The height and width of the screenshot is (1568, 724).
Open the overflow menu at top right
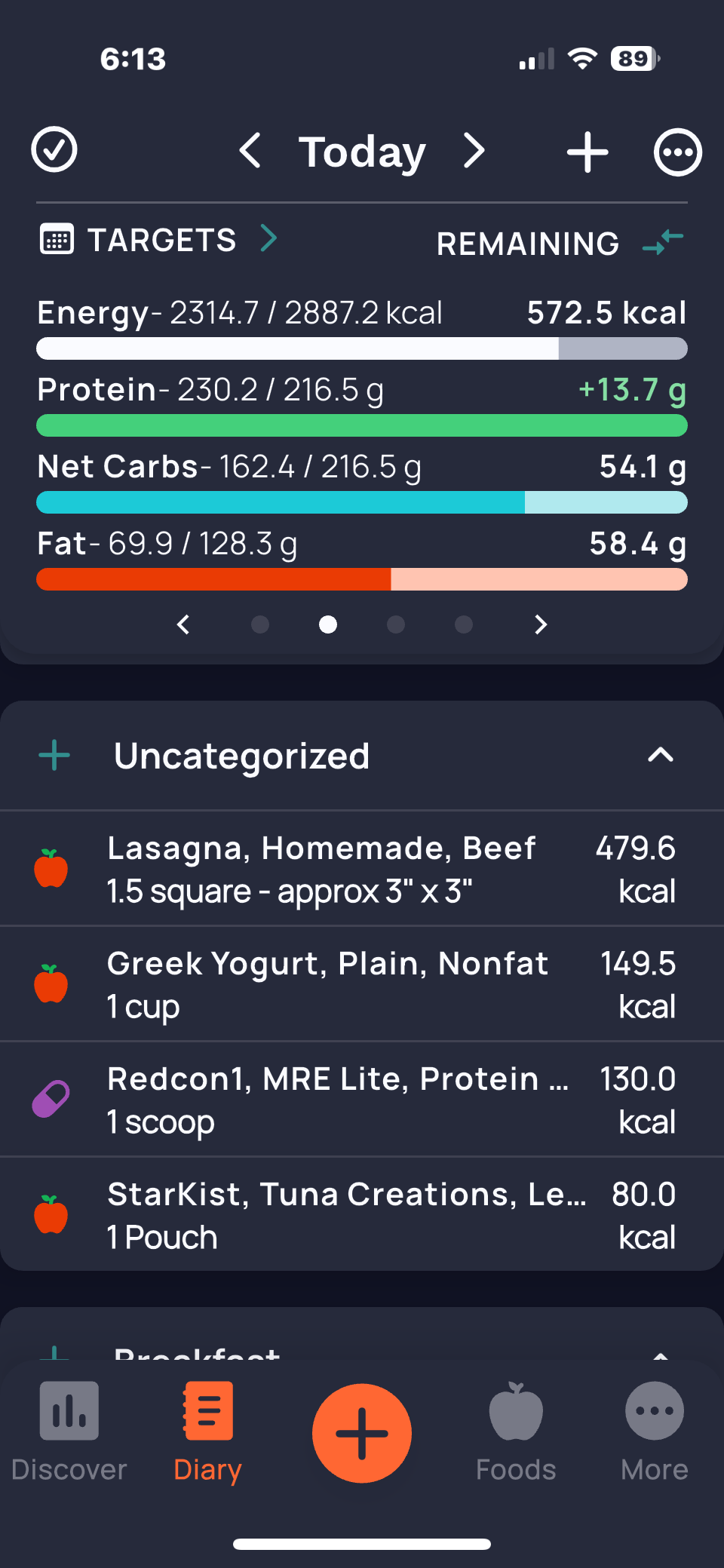pyautogui.click(x=677, y=152)
